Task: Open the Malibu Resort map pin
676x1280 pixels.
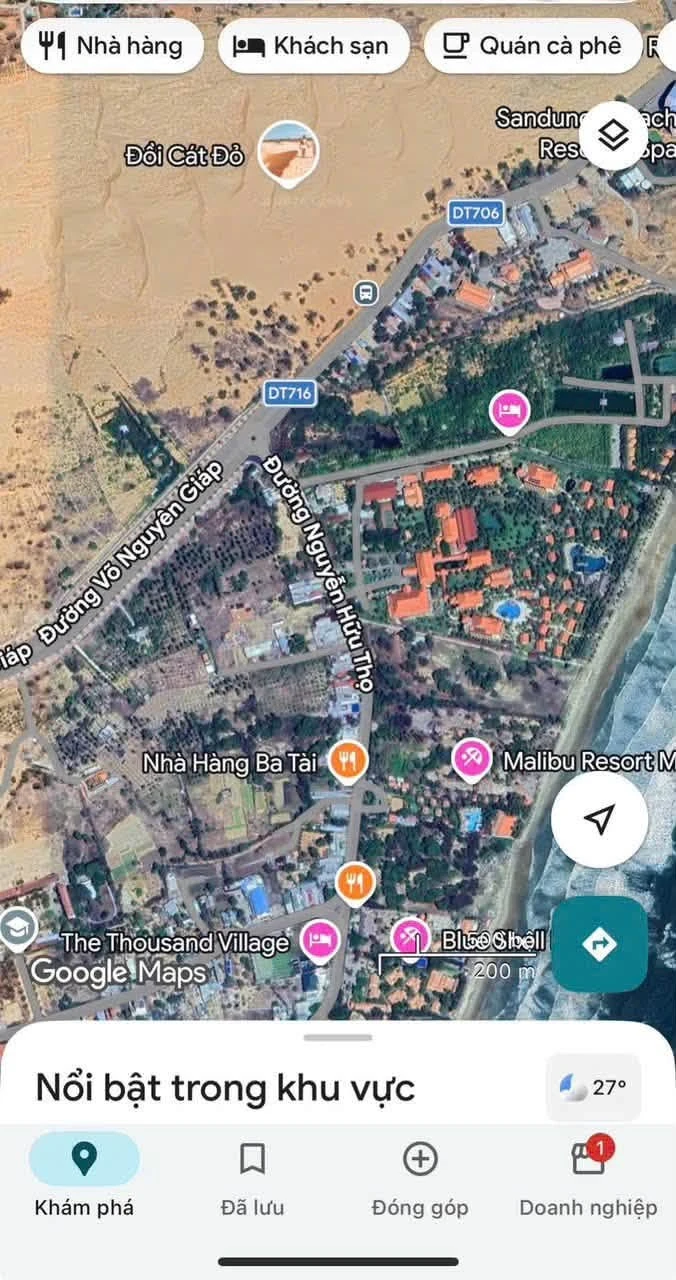Action: (470, 759)
